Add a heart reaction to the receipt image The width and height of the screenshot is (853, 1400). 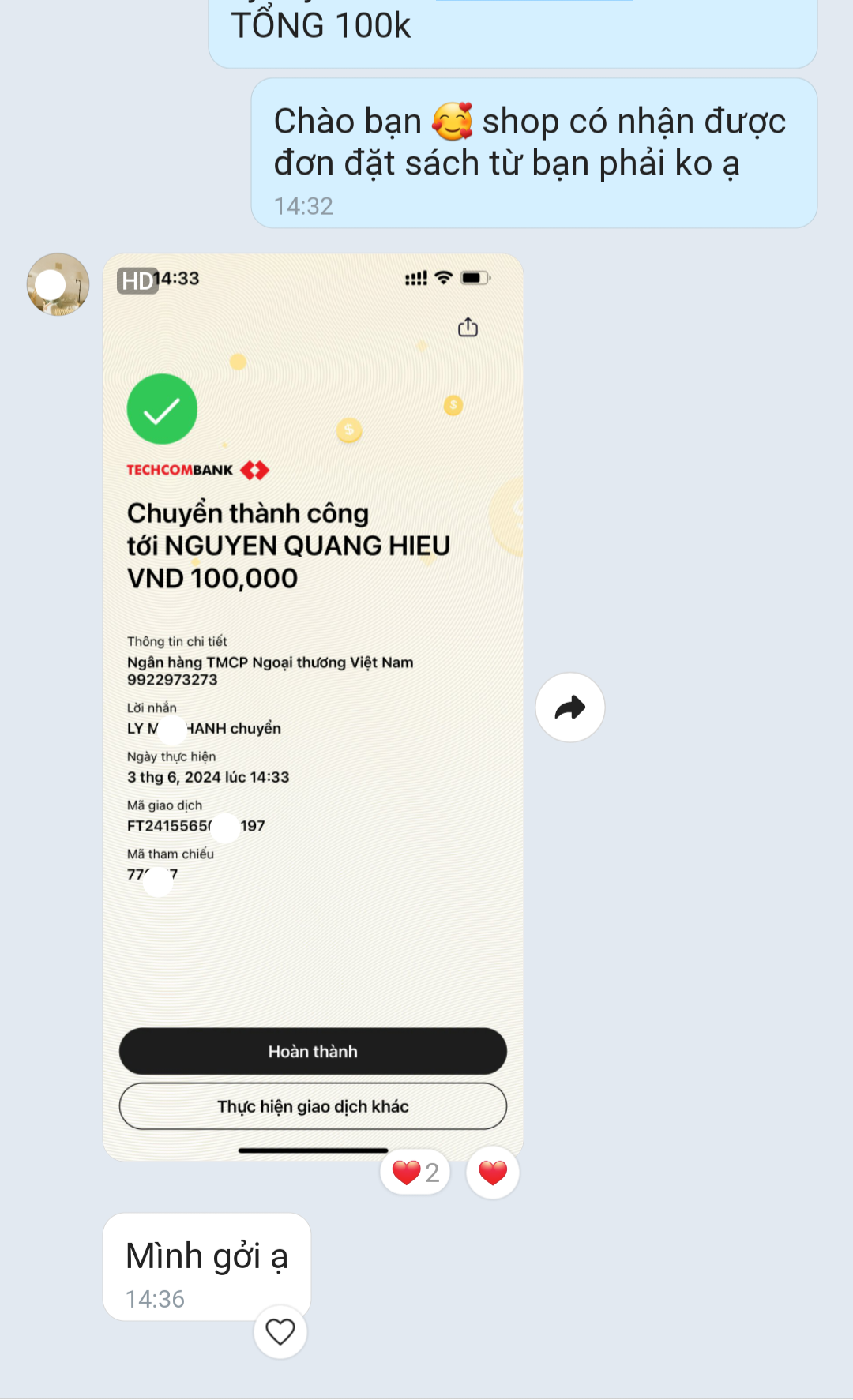493,1173
